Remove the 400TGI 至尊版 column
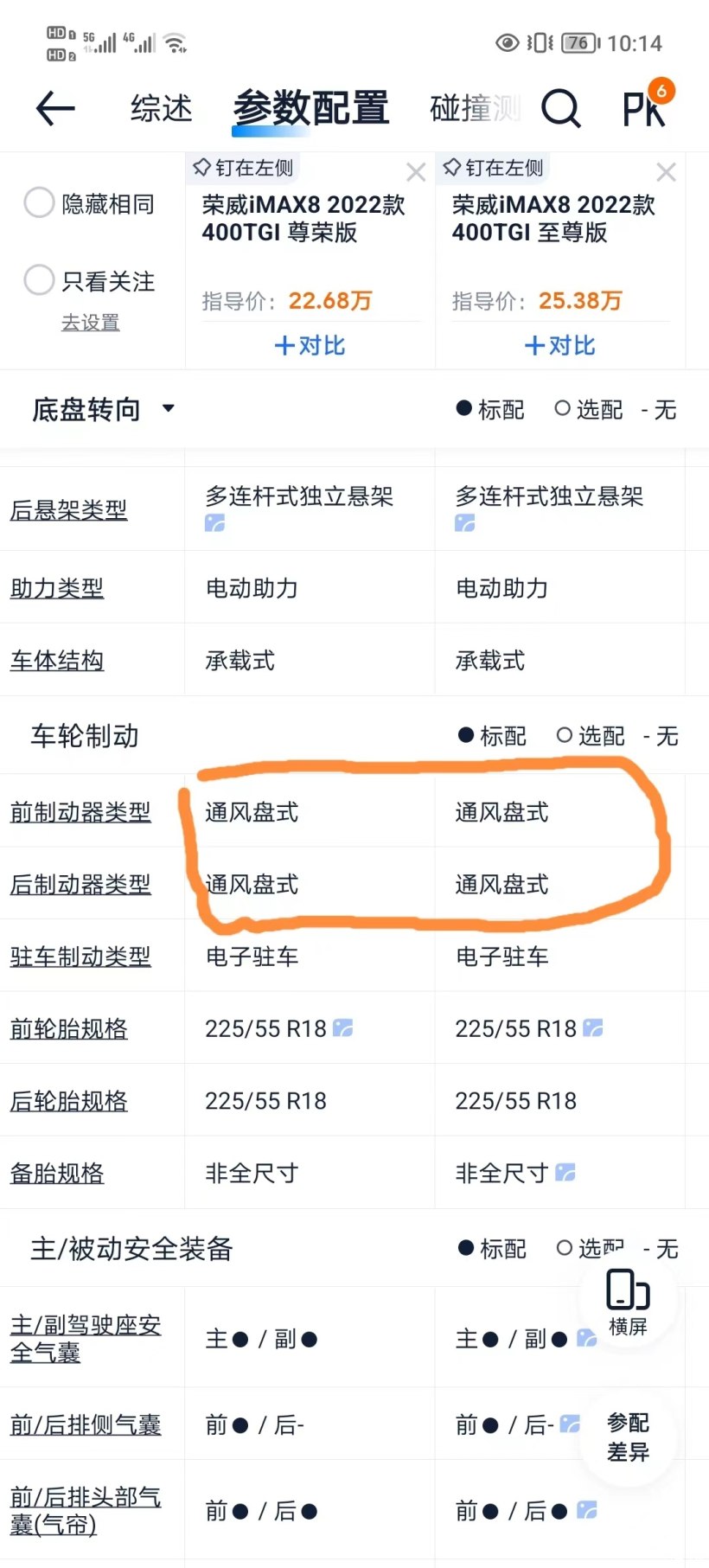This screenshot has height=1568, width=709. pyautogui.click(x=666, y=172)
